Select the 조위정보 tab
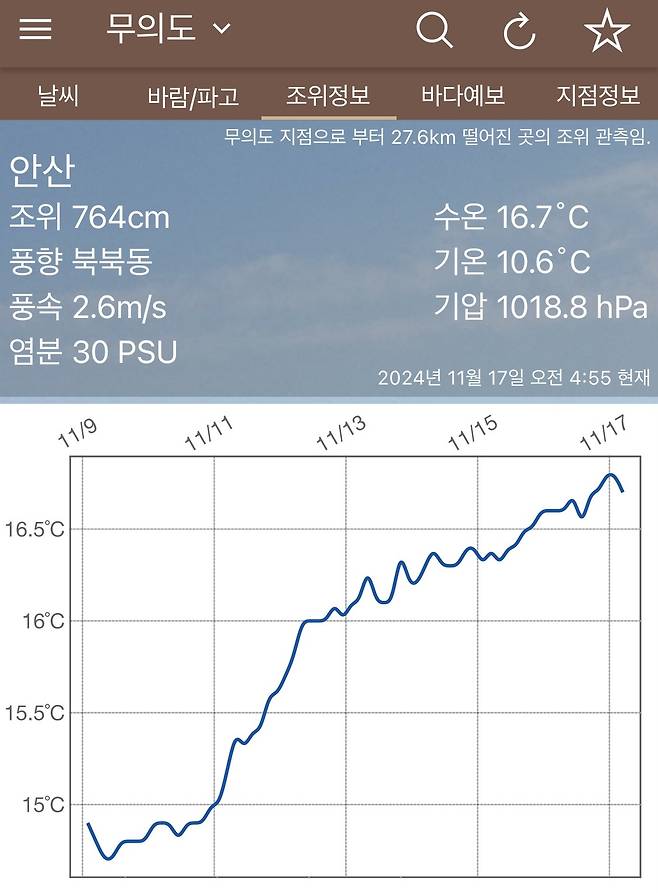 pos(328,96)
